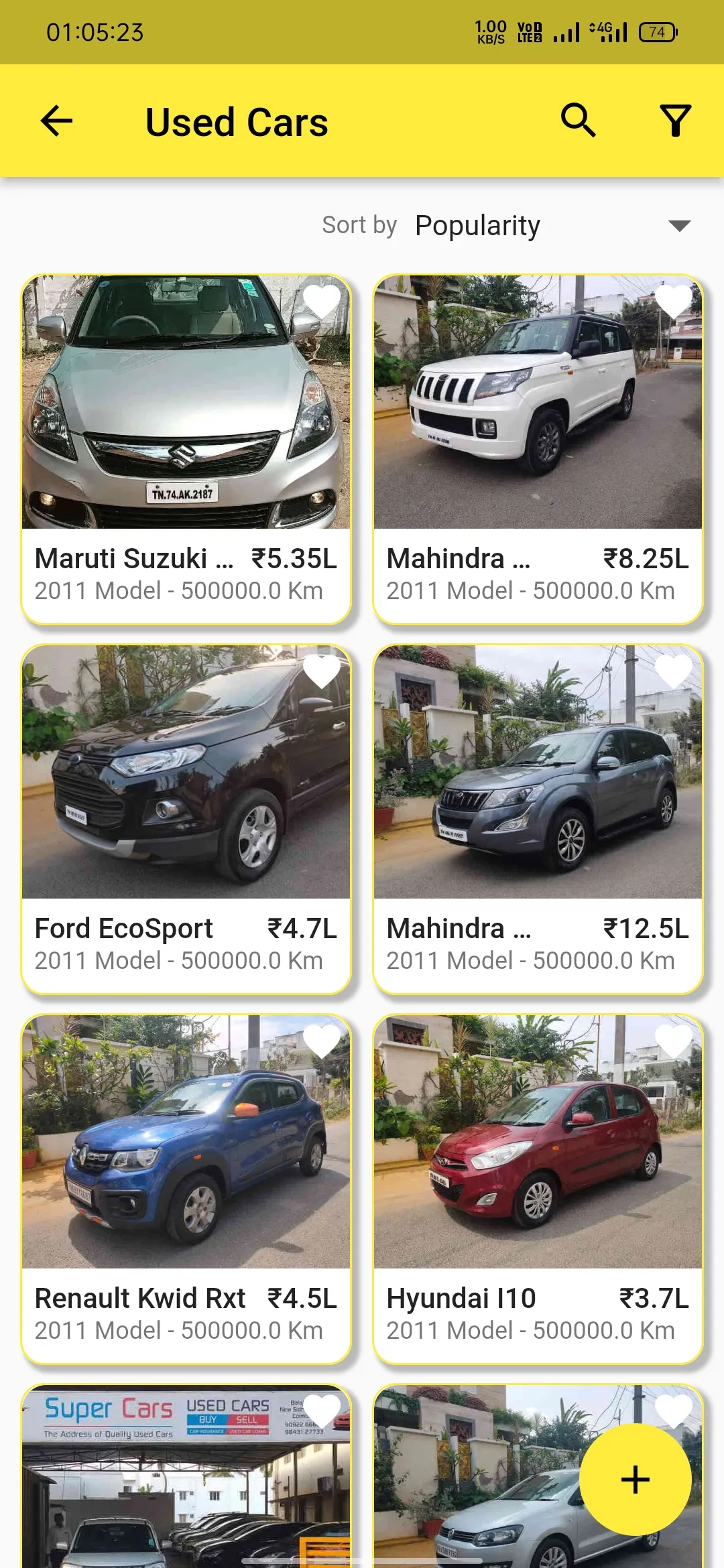724x1568 pixels.
Task: Favorite the Mahindra ₹12.5L listing
Action: point(674,671)
